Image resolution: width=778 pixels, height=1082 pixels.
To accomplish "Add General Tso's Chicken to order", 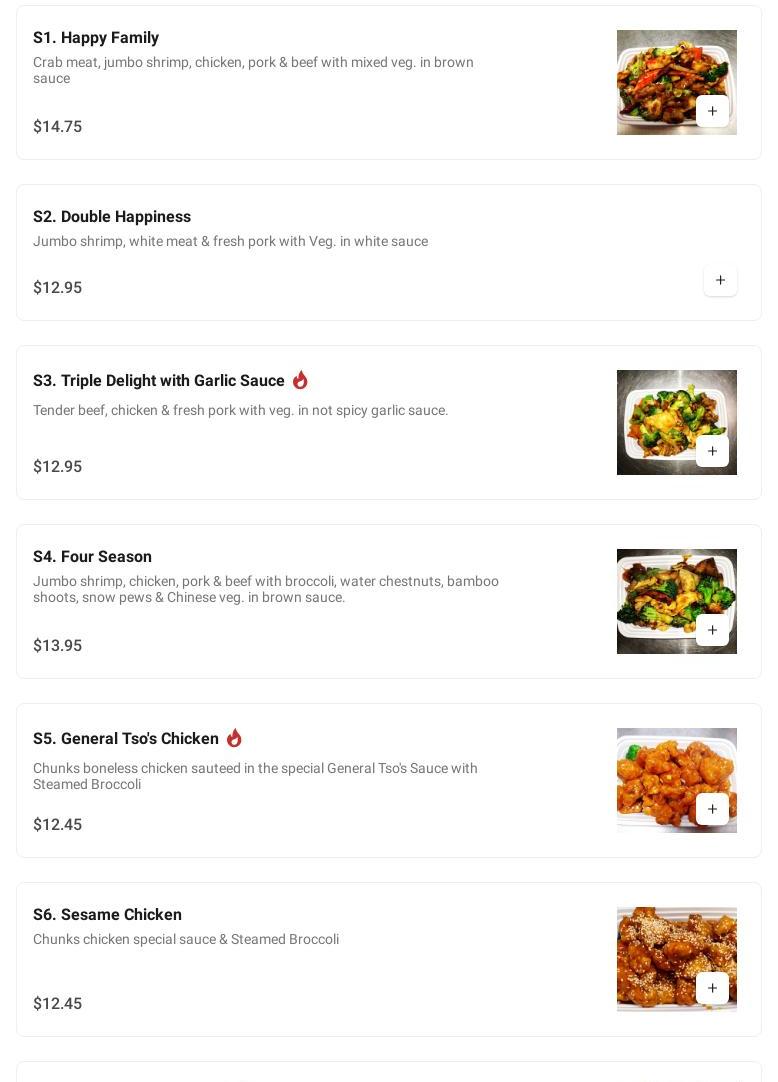I will tap(712, 809).
